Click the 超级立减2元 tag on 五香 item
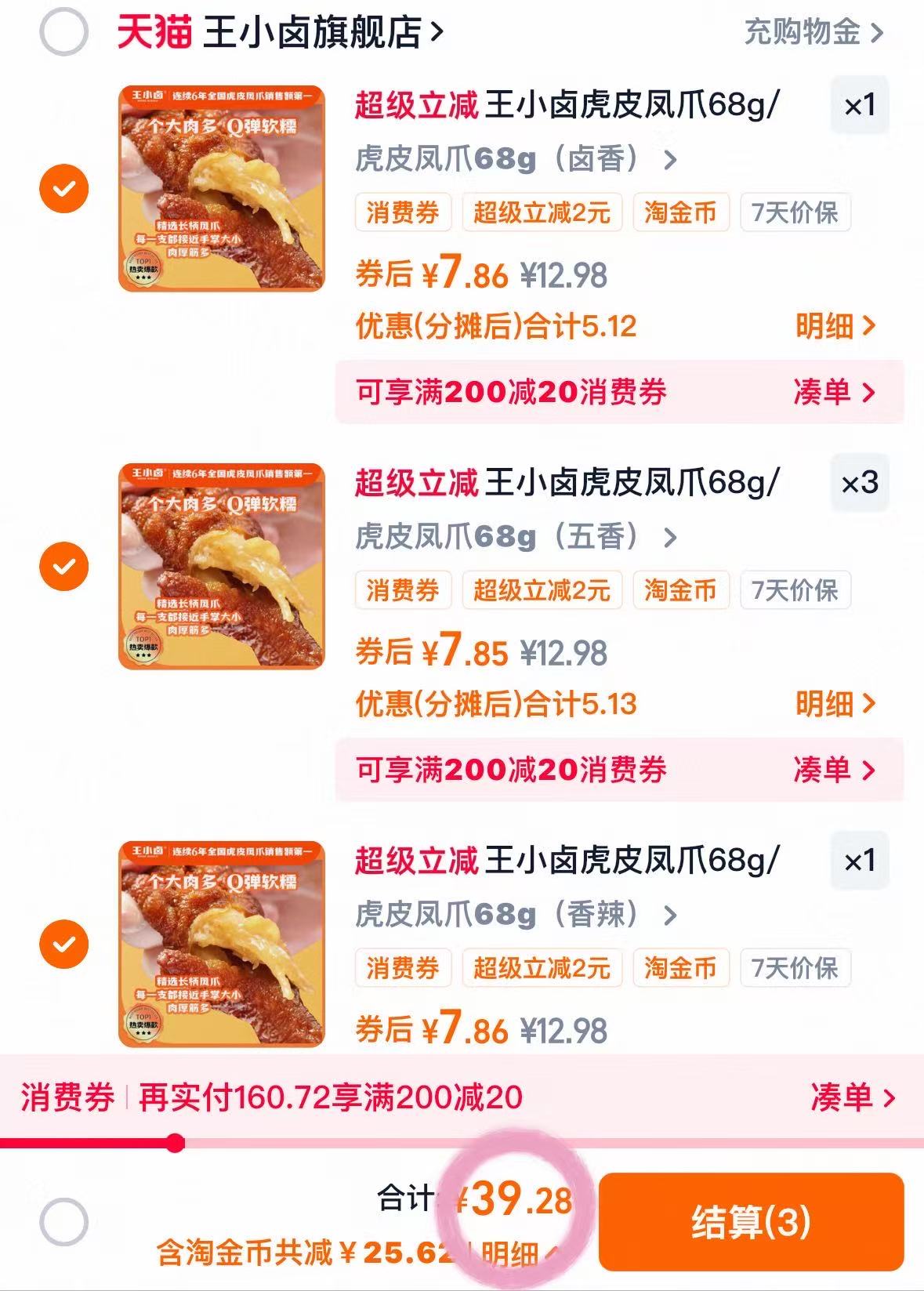 click(x=542, y=590)
